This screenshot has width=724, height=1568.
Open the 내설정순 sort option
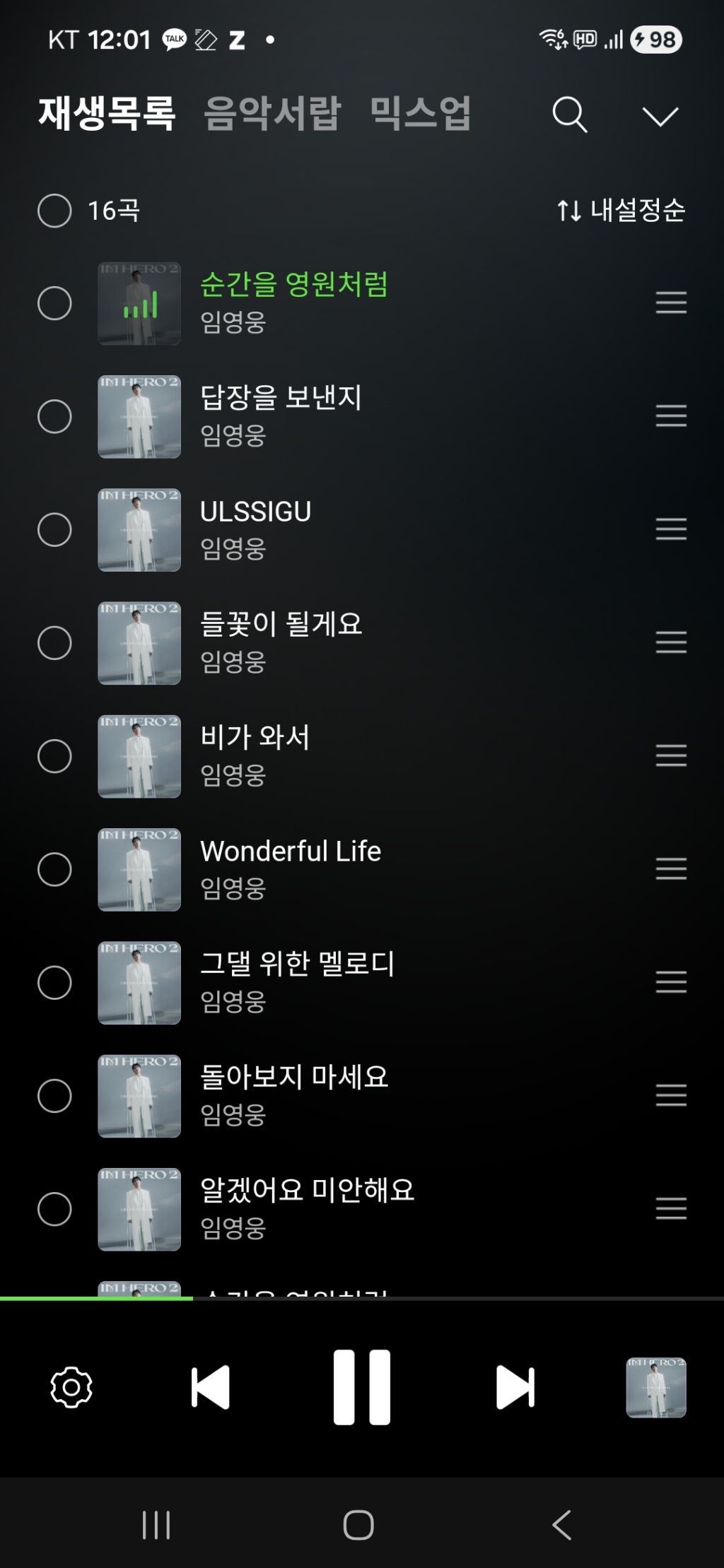[621, 211]
